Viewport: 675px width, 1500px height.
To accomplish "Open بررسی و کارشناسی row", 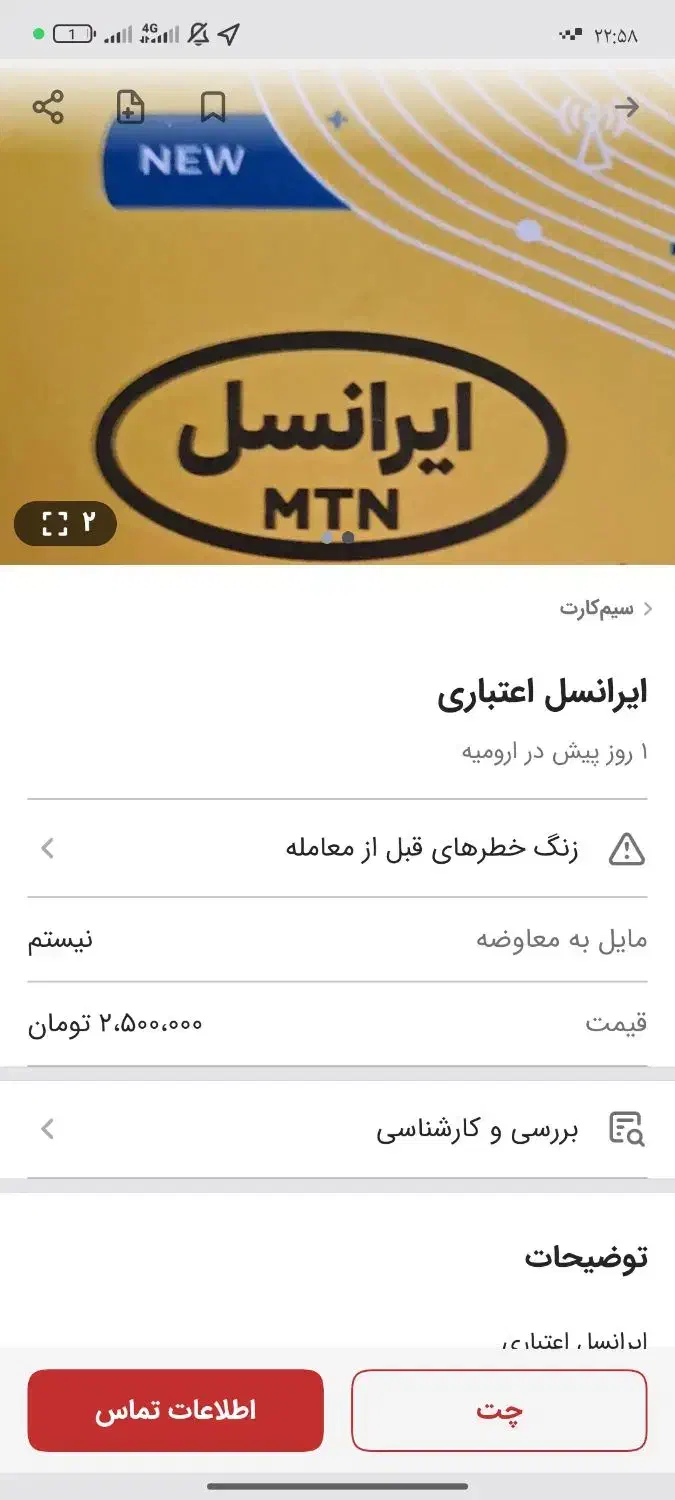I will coord(337,1130).
